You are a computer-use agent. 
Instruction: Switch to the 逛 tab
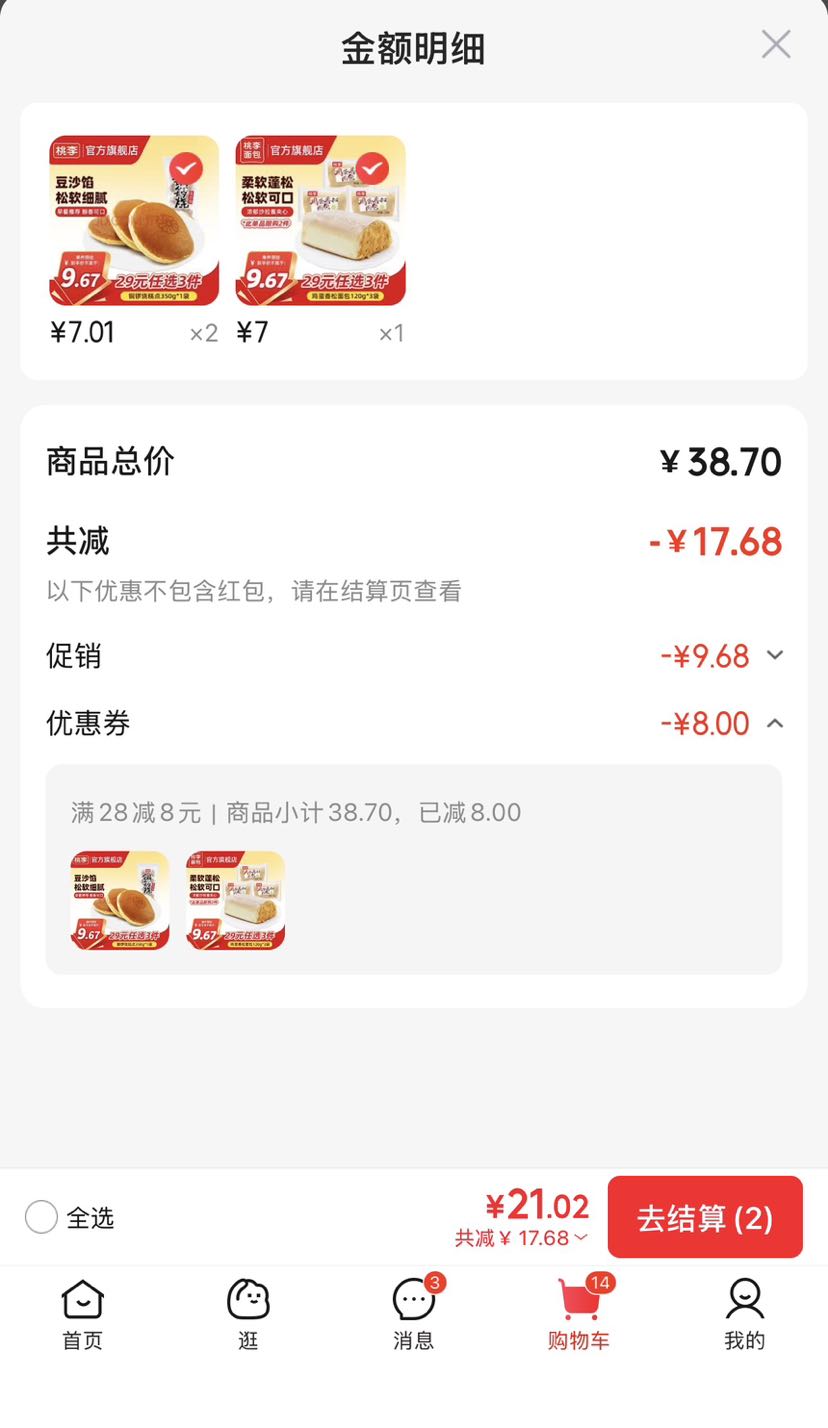[x=248, y=1315]
